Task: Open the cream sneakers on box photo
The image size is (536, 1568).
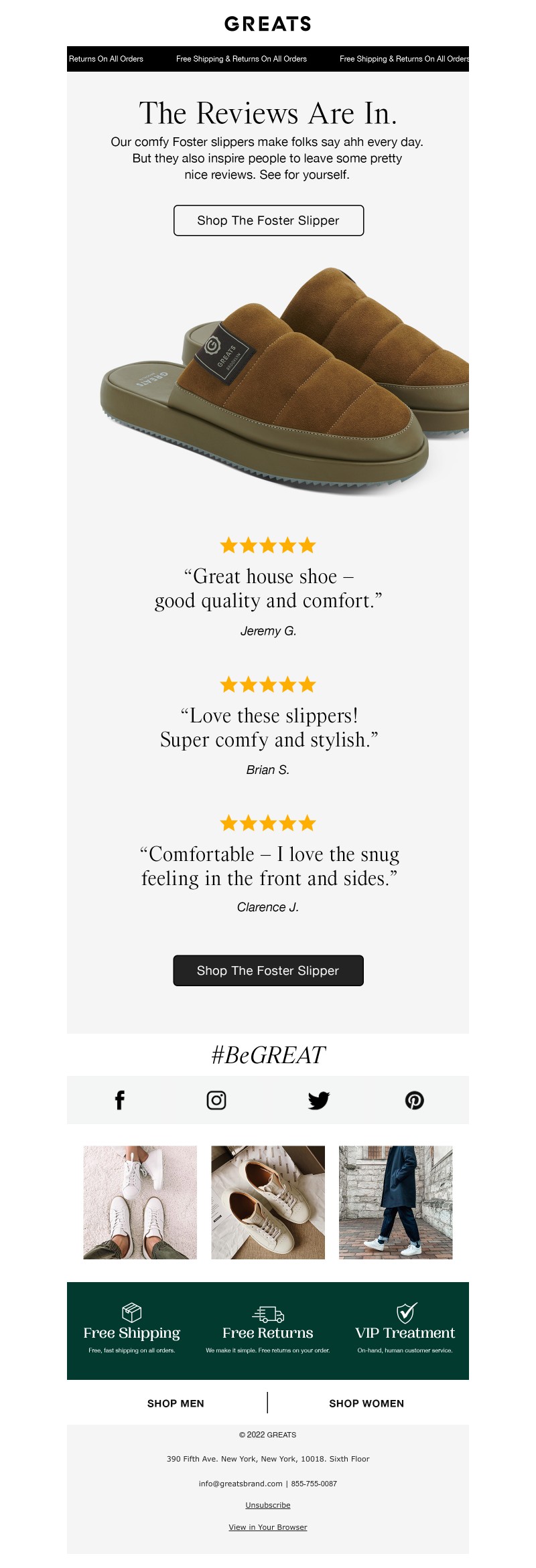Action: [x=268, y=1202]
